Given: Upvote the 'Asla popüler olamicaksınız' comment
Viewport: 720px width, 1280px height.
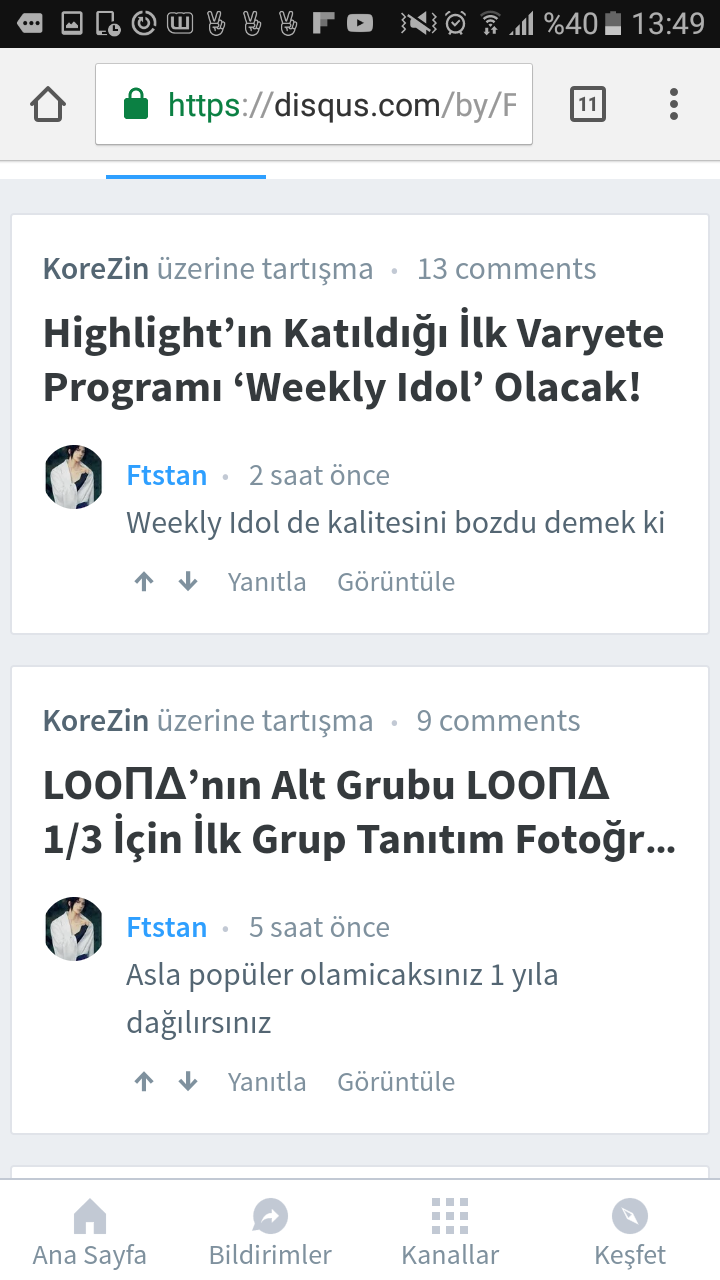Looking at the screenshot, I should (x=144, y=1082).
